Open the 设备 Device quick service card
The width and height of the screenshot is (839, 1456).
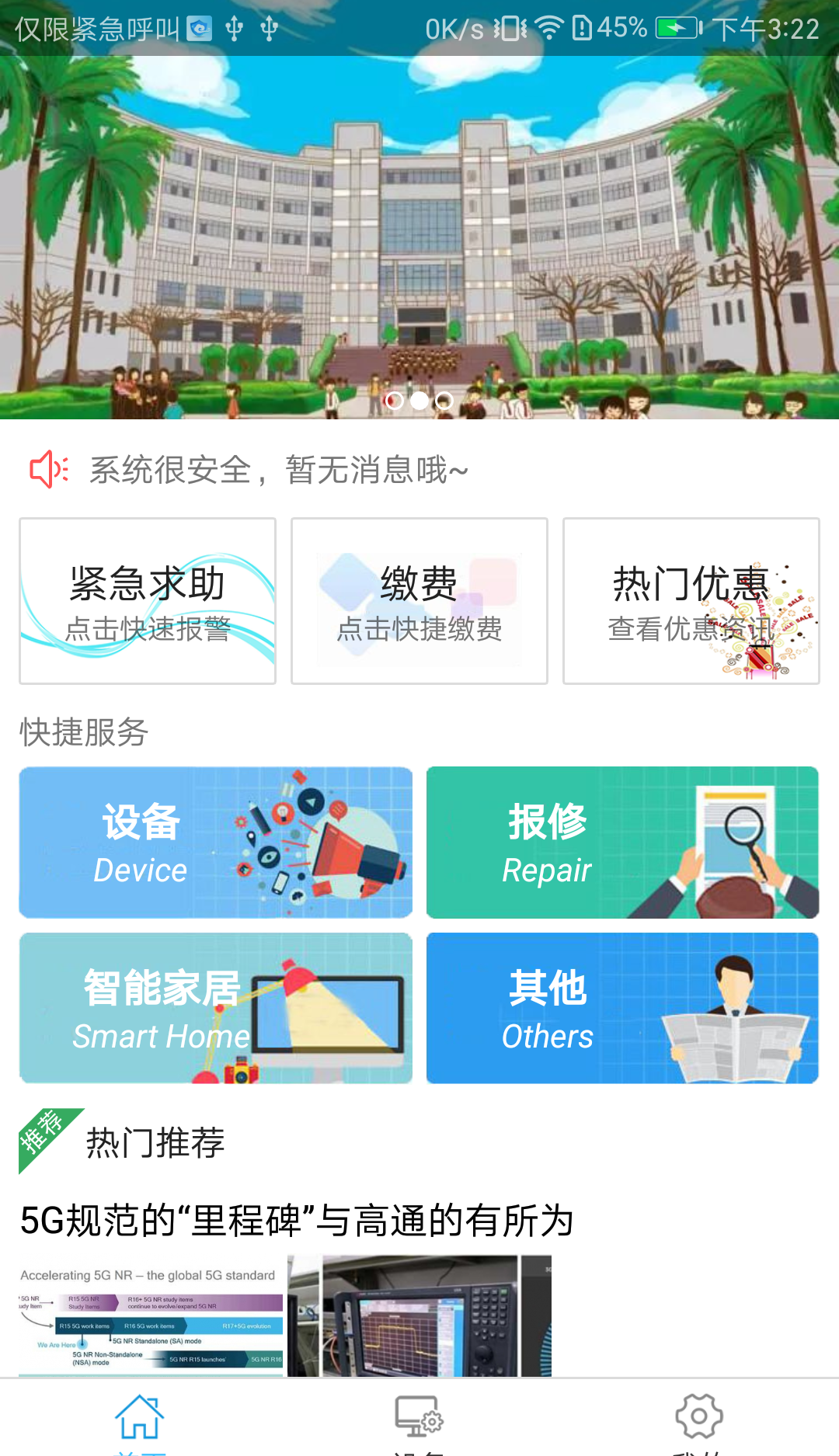click(x=215, y=842)
